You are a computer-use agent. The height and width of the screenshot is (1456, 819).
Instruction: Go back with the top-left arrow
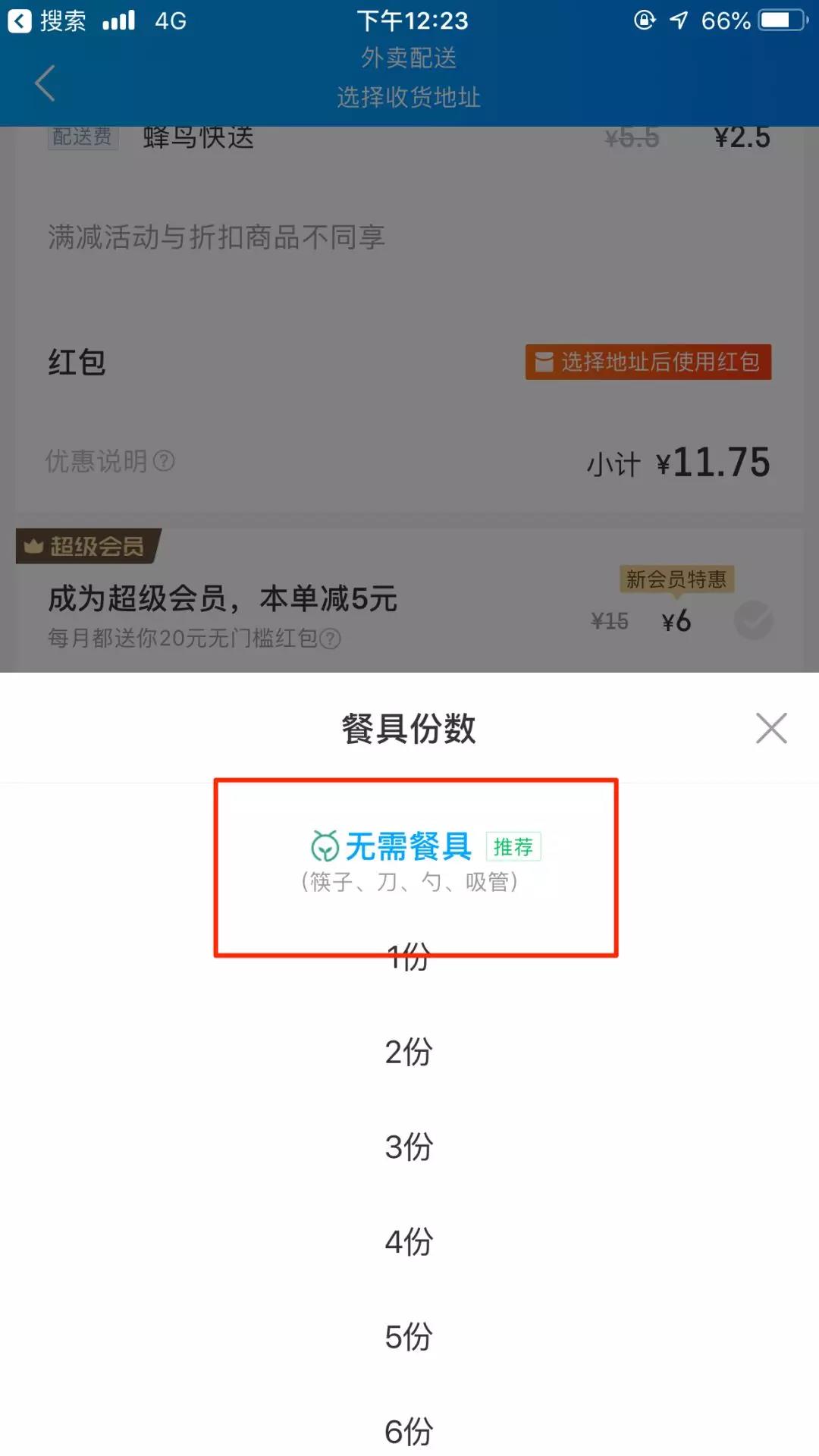[x=45, y=83]
